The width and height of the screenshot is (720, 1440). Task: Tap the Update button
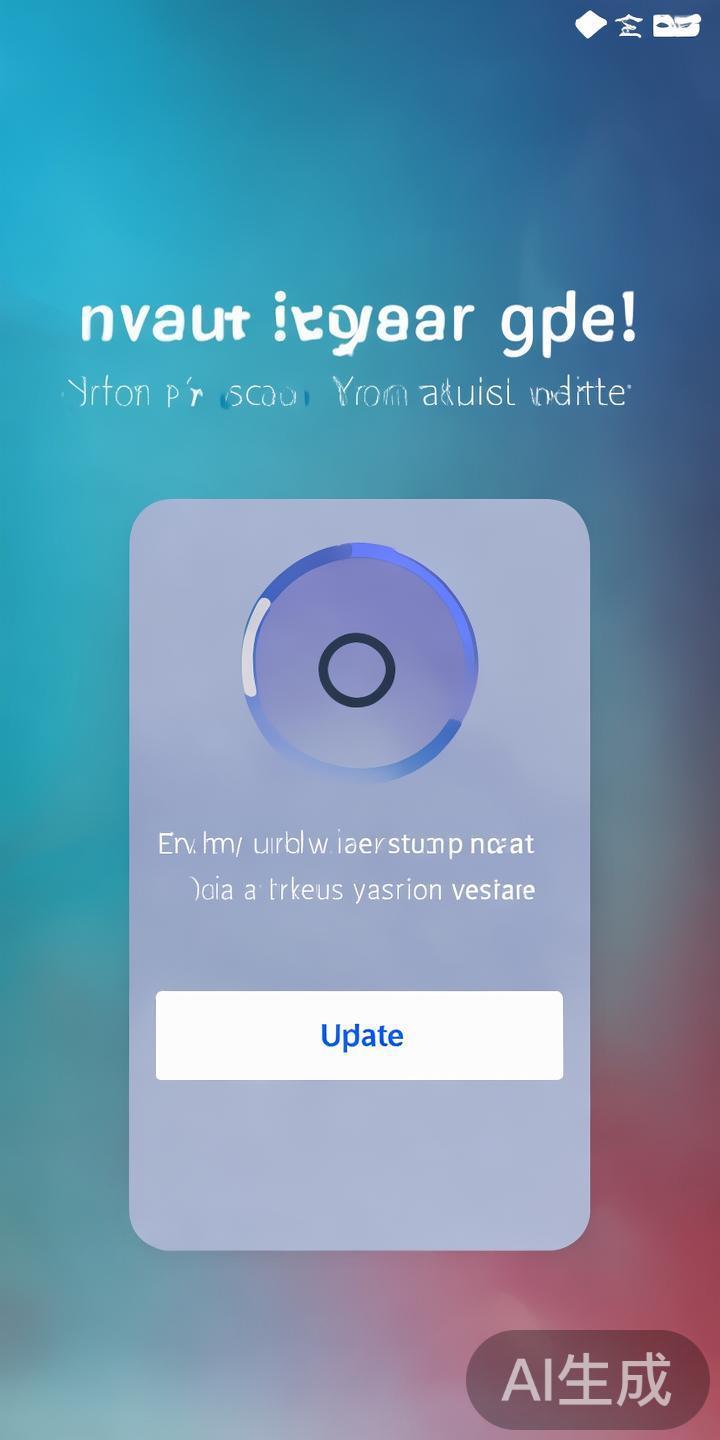pyautogui.click(x=359, y=1035)
